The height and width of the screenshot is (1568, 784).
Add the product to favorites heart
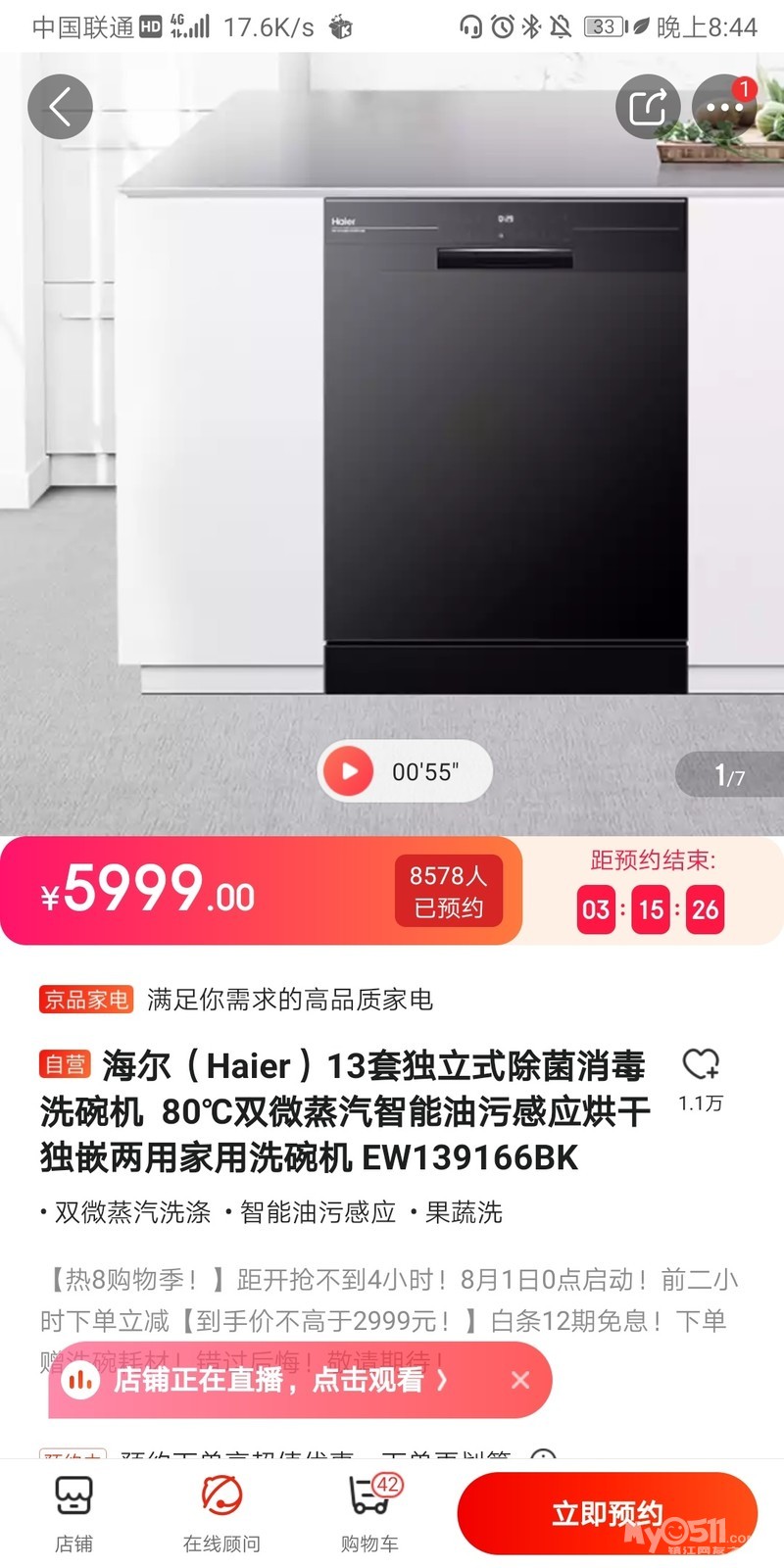click(701, 1065)
